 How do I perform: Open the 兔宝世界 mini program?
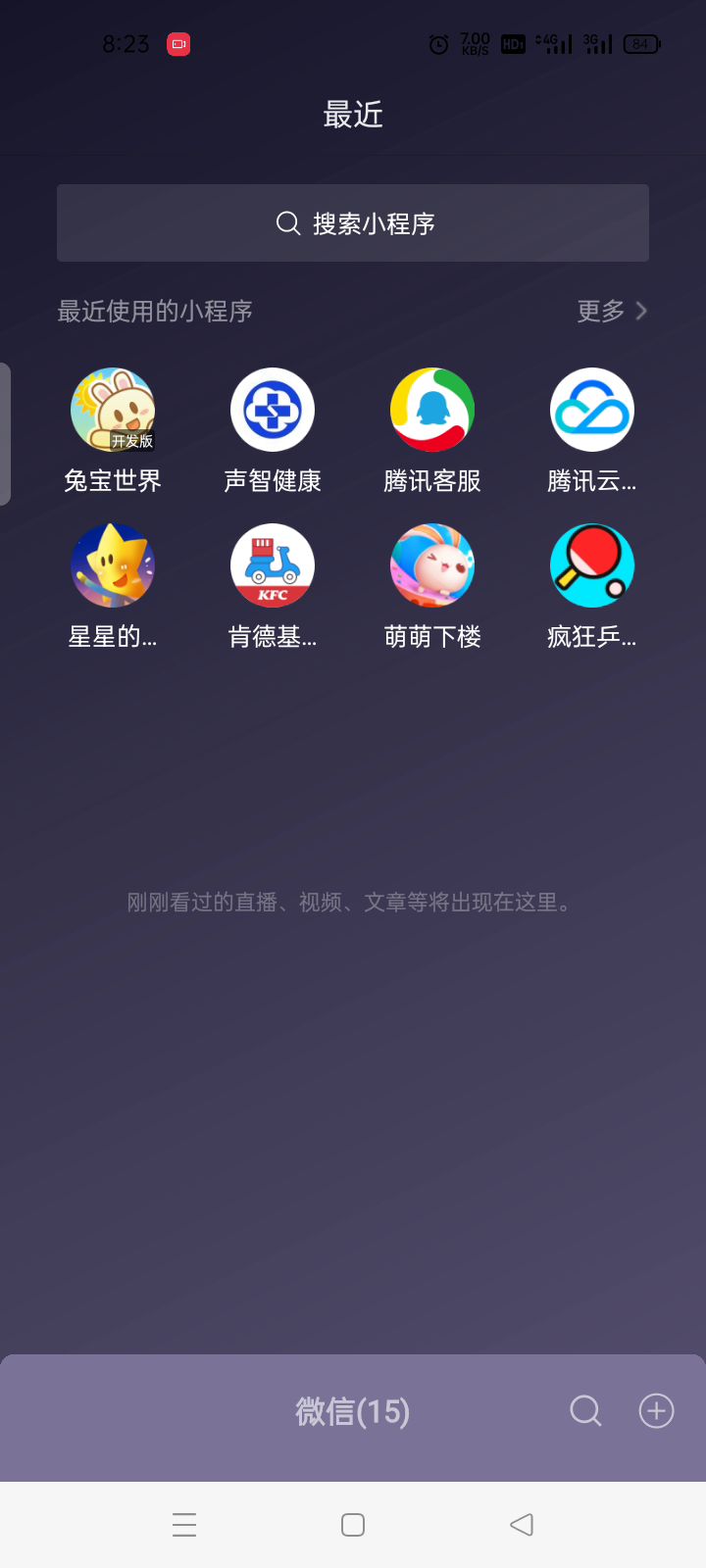[113, 411]
